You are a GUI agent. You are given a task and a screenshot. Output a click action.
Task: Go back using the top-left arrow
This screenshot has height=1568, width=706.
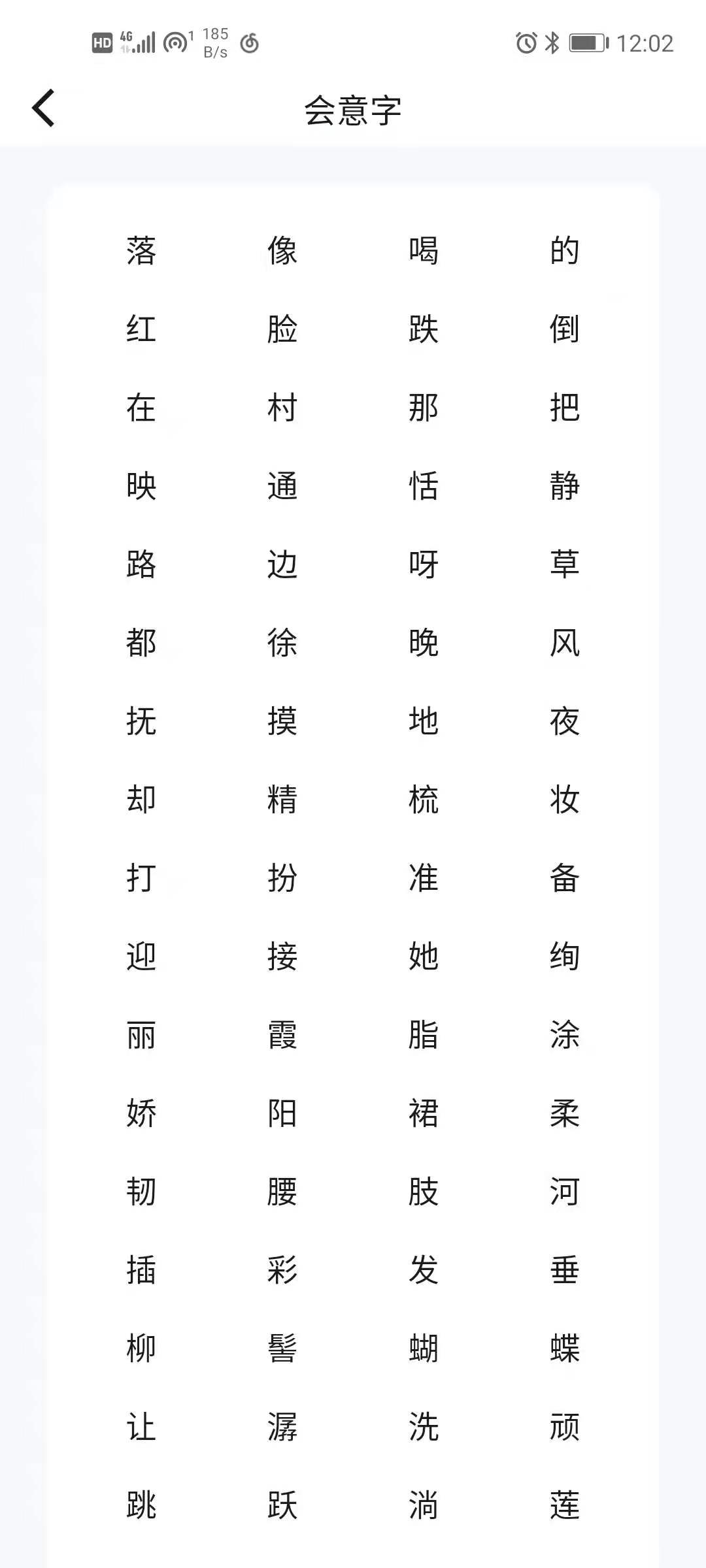(x=43, y=108)
